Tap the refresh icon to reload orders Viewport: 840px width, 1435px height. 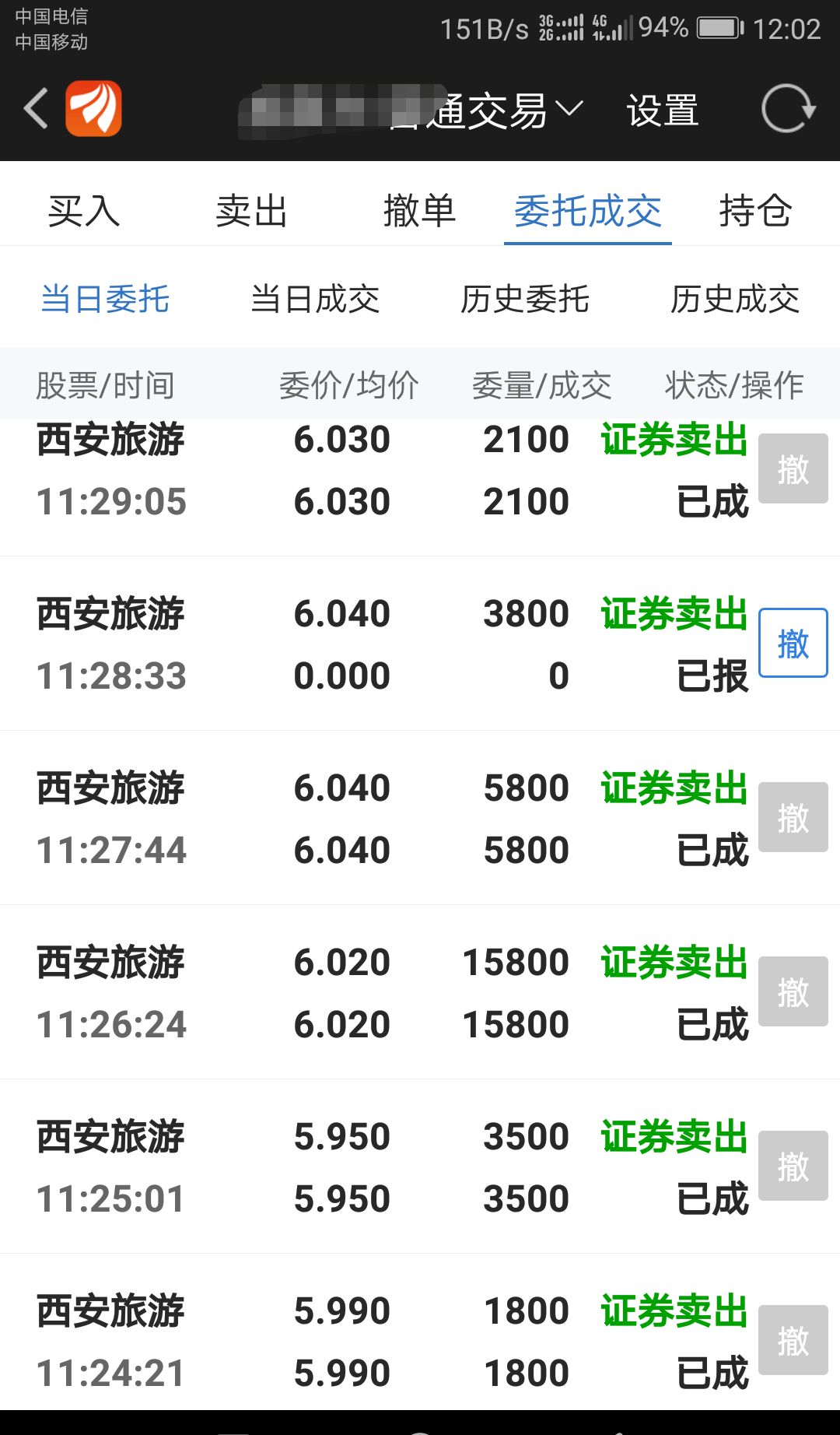(x=788, y=109)
